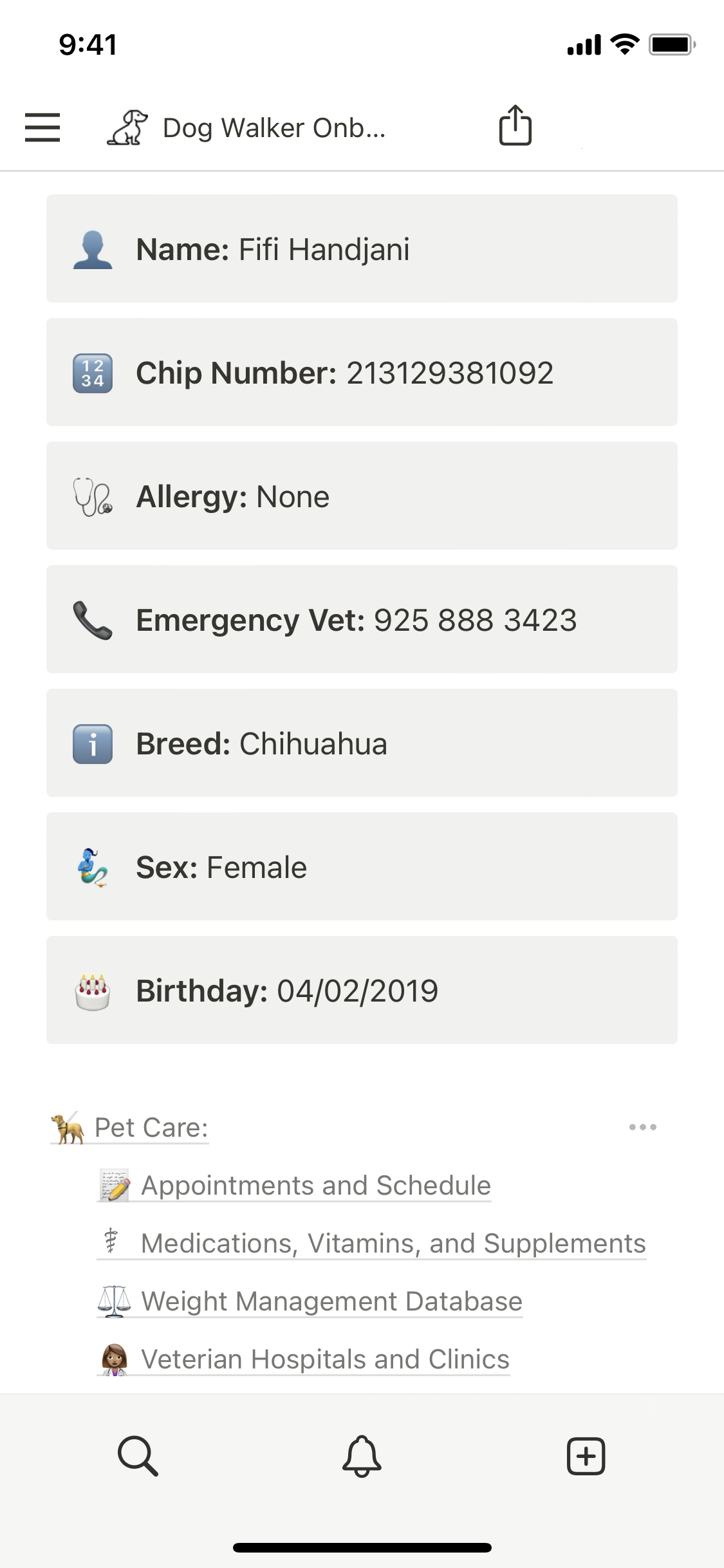Image resolution: width=724 pixels, height=1568 pixels.
Task: Open Medications, Vitamins, and Supplements page
Action: (x=393, y=1244)
